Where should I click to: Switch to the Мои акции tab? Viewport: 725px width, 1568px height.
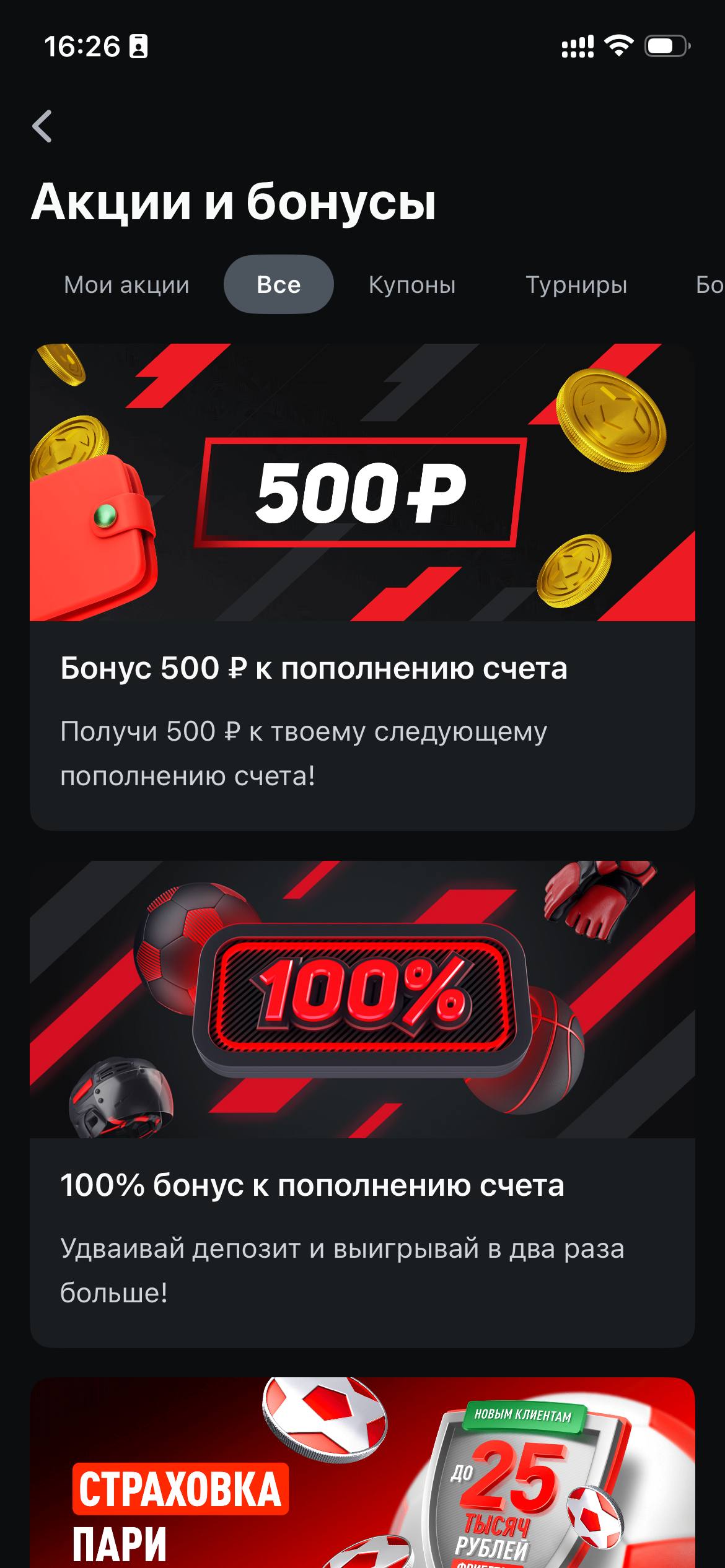[126, 285]
